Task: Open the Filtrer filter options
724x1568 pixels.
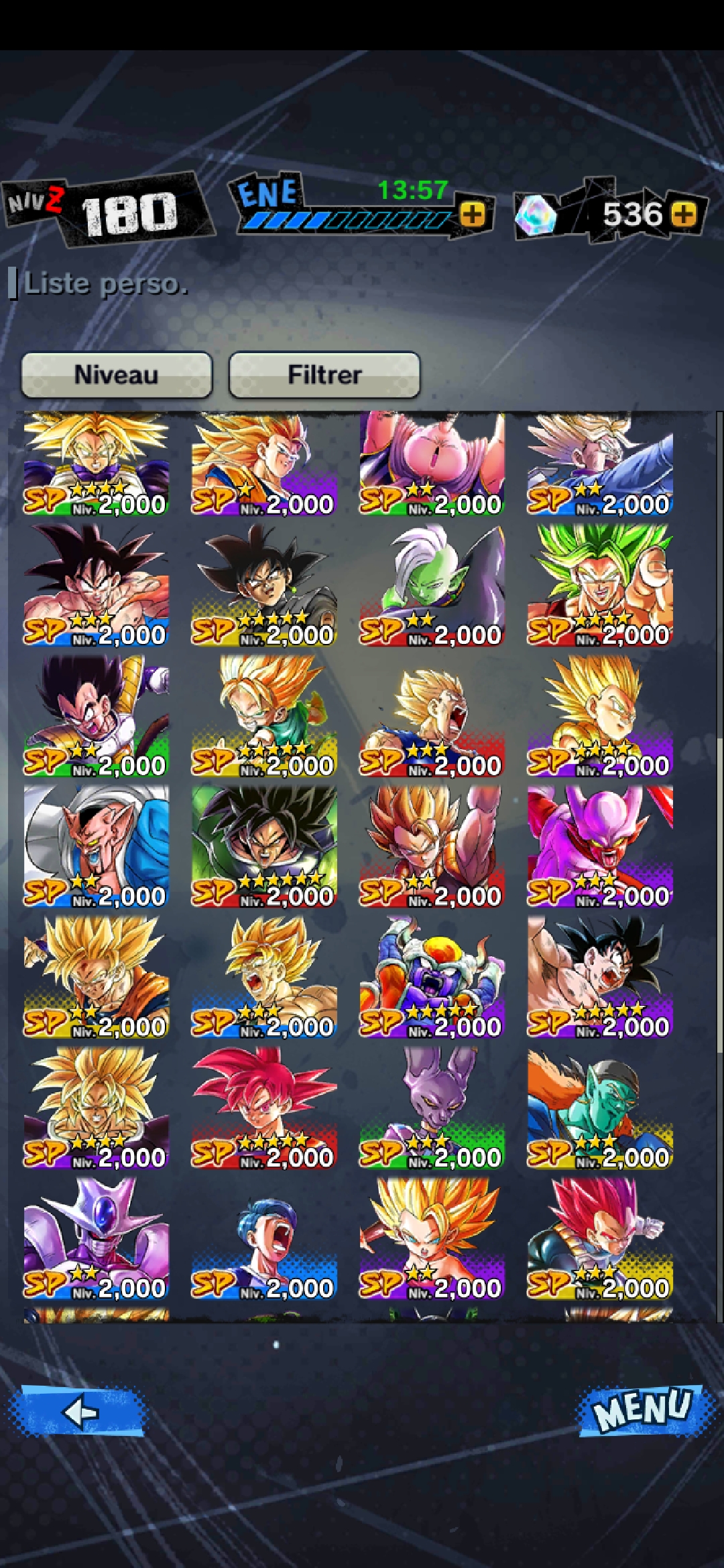Action: (x=324, y=375)
